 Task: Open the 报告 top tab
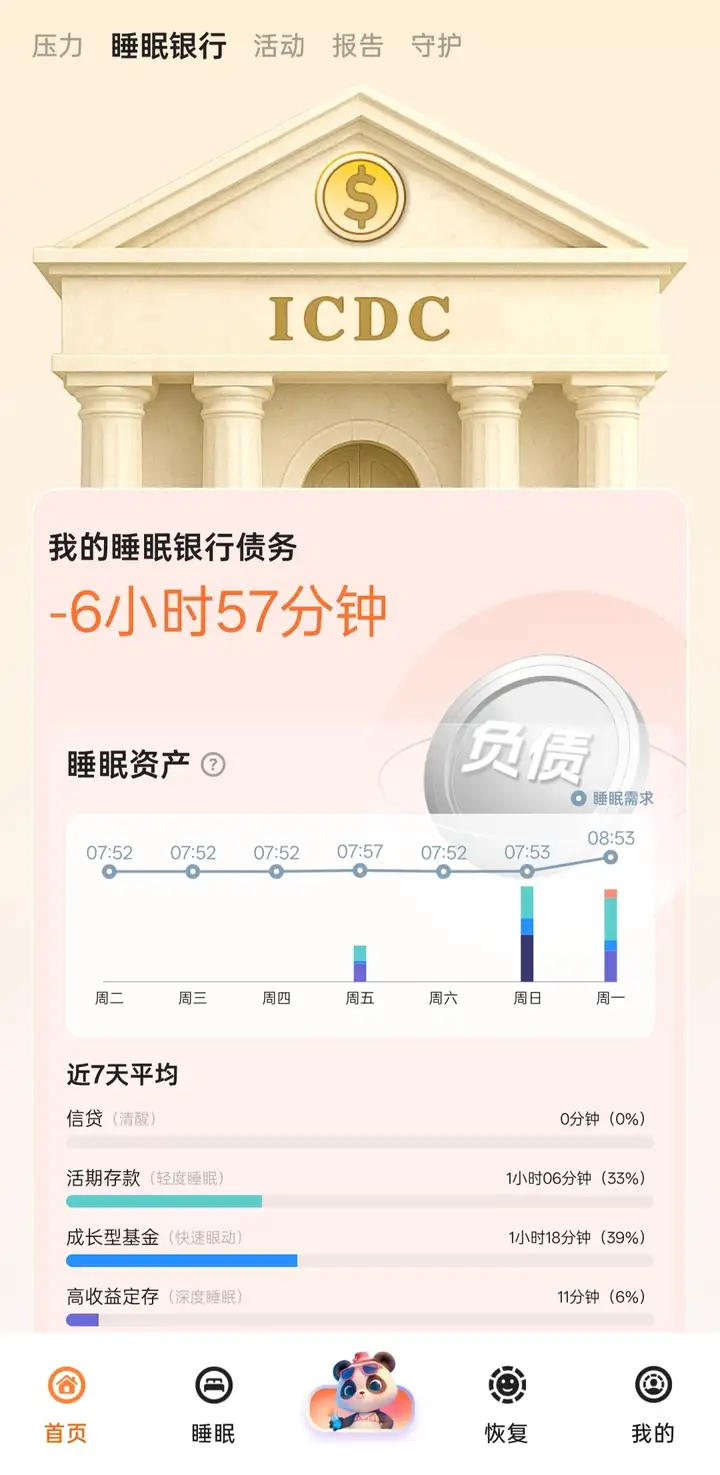tap(358, 46)
